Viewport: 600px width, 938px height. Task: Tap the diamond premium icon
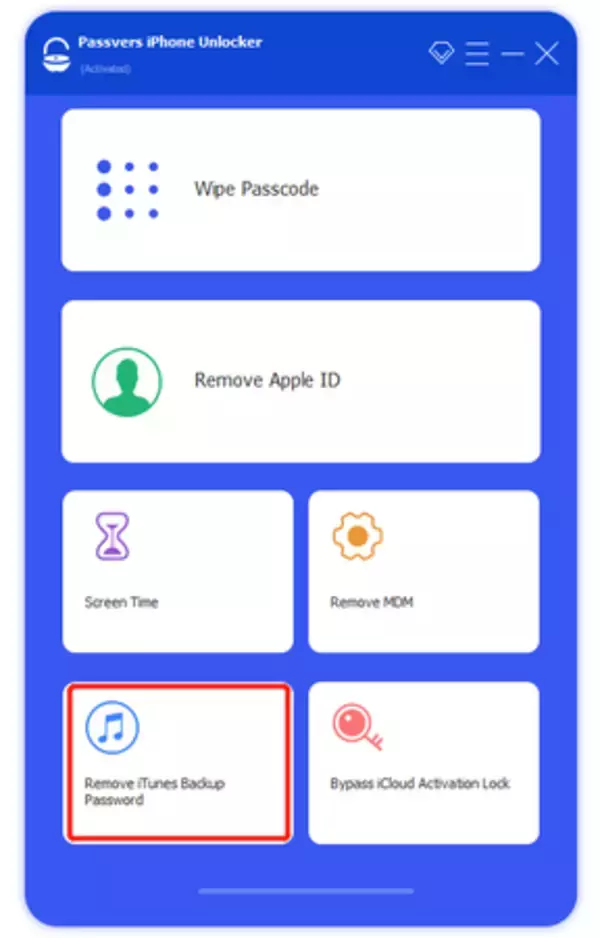[x=442, y=53]
